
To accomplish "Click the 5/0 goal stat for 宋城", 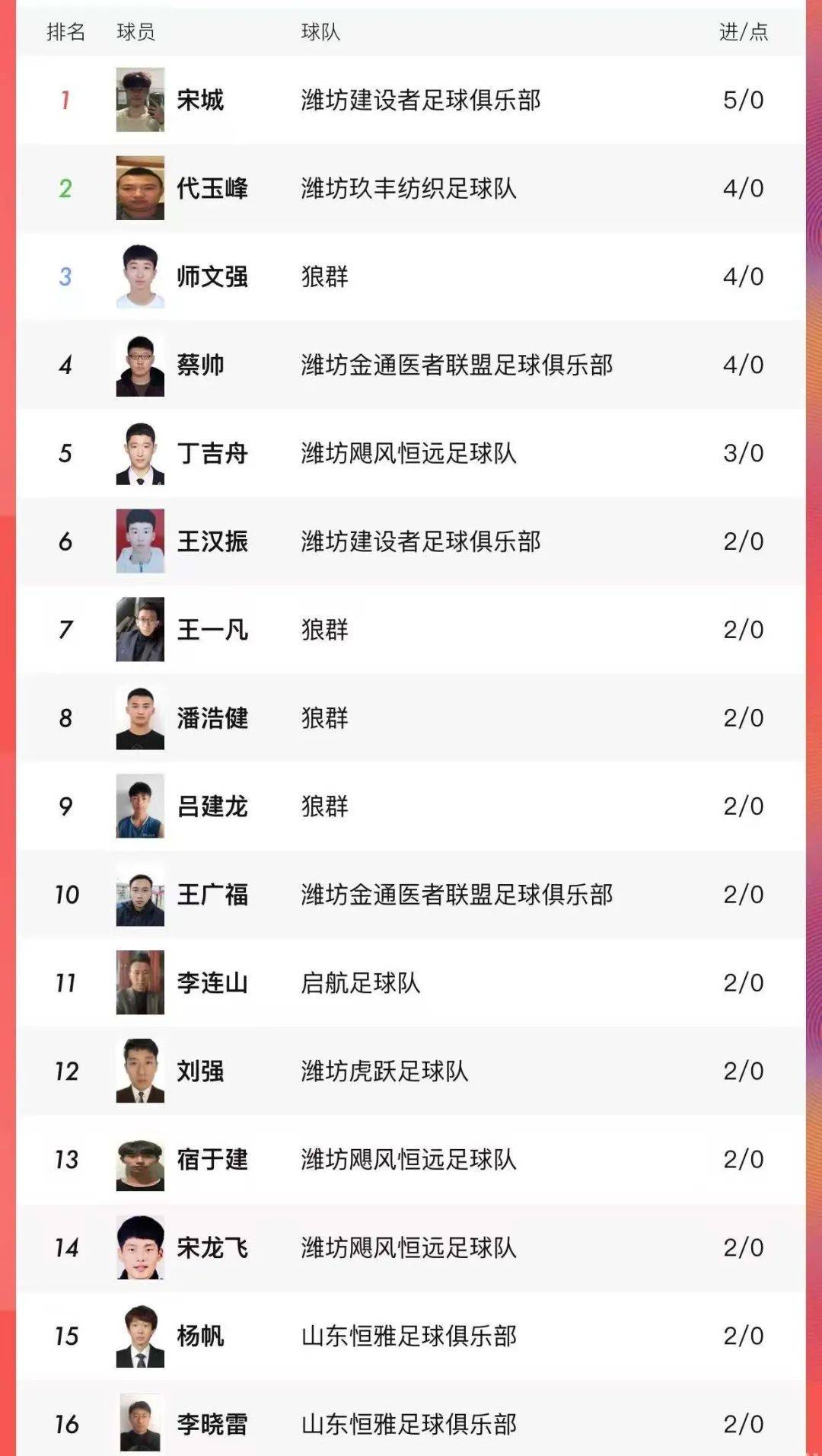I will (741, 100).
